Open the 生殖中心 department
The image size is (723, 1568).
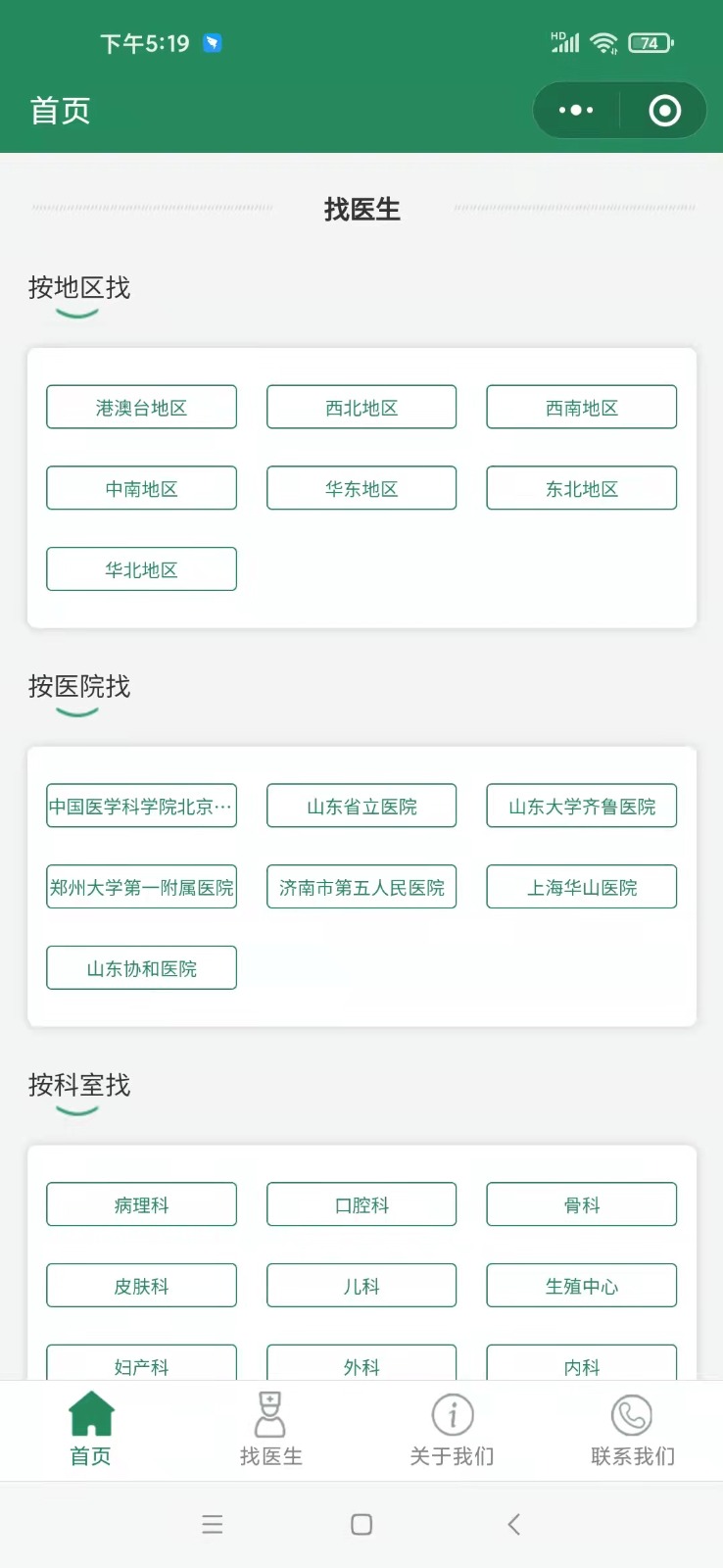click(x=582, y=1286)
